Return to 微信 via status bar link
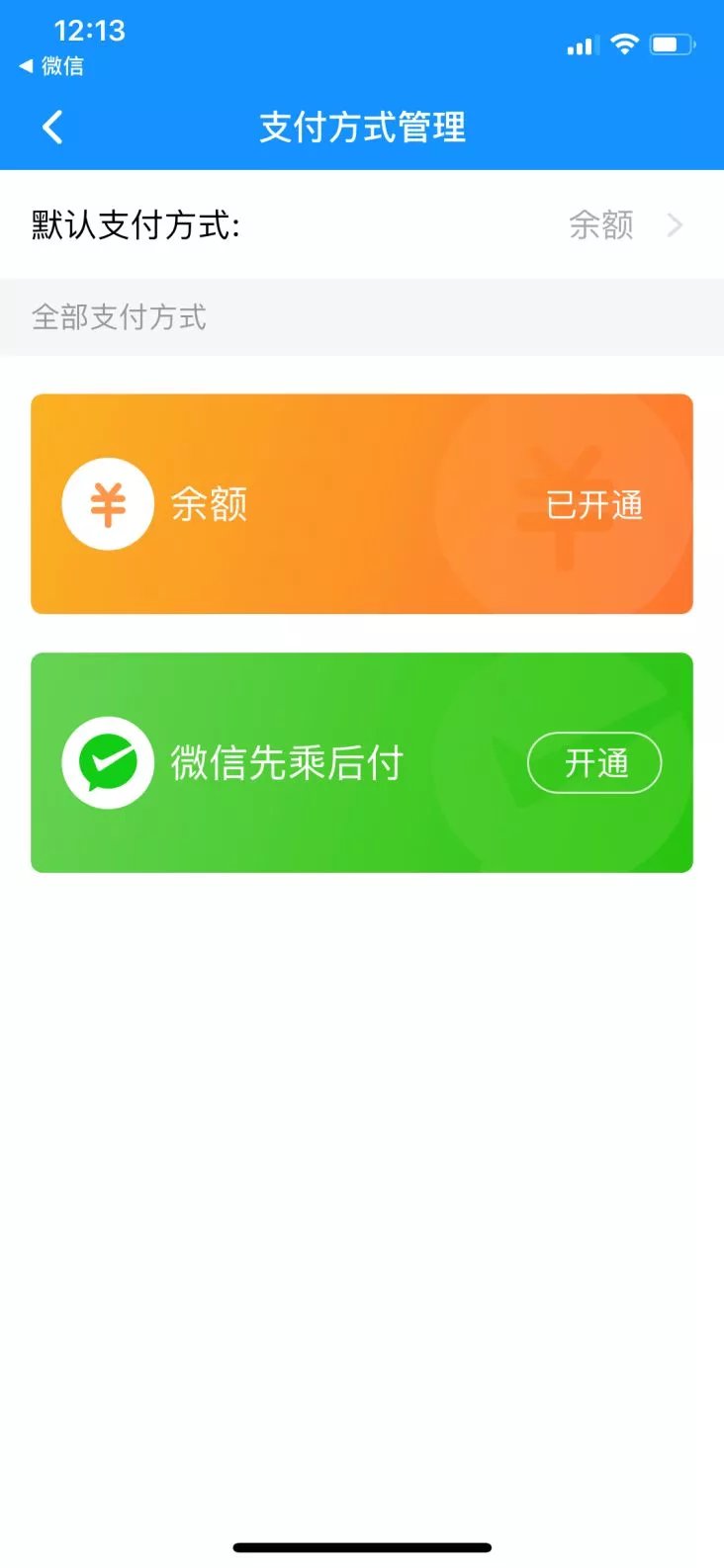The width and height of the screenshot is (724, 1568). tap(52, 67)
